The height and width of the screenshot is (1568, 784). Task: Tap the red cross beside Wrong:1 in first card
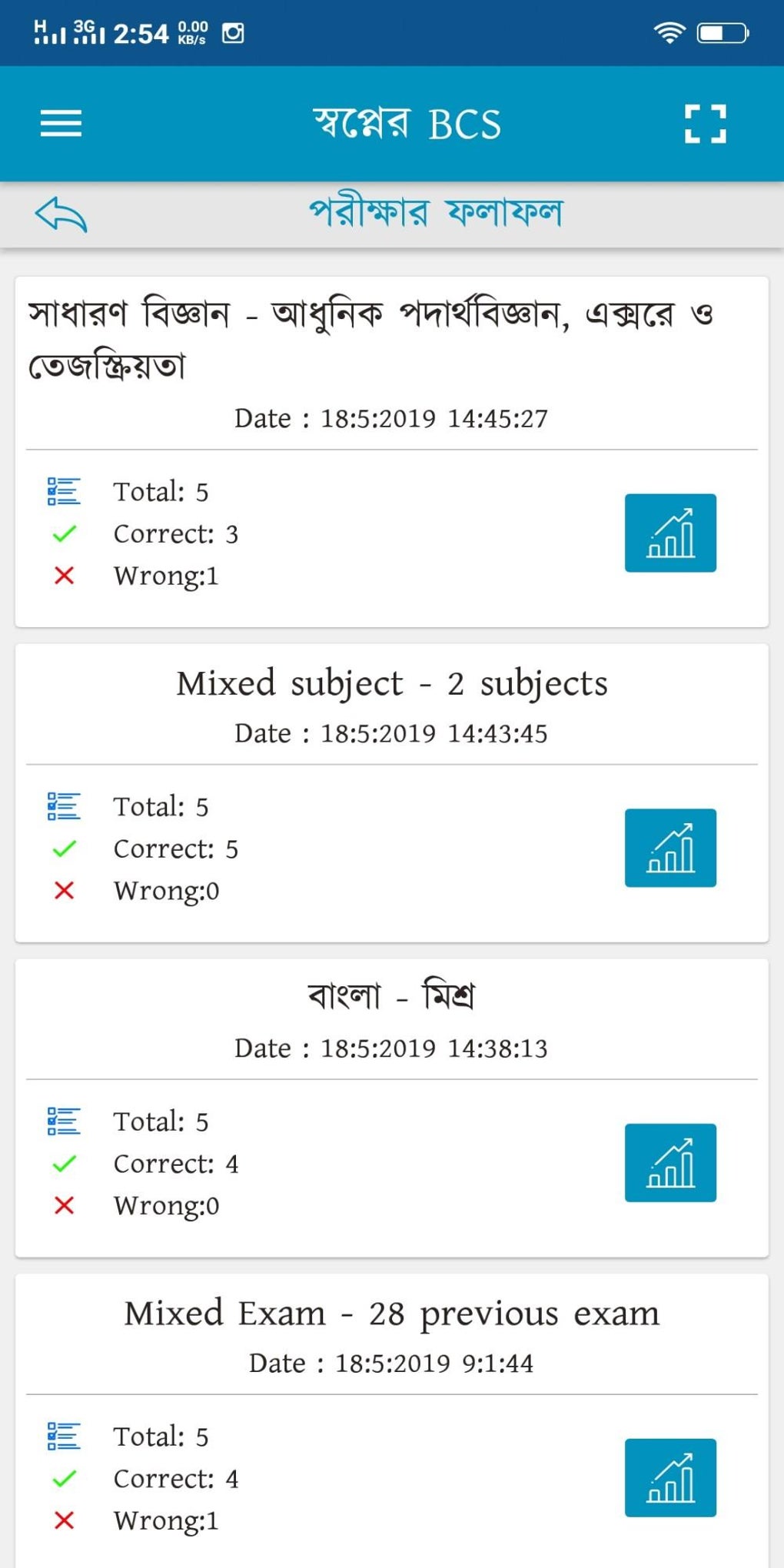point(64,575)
